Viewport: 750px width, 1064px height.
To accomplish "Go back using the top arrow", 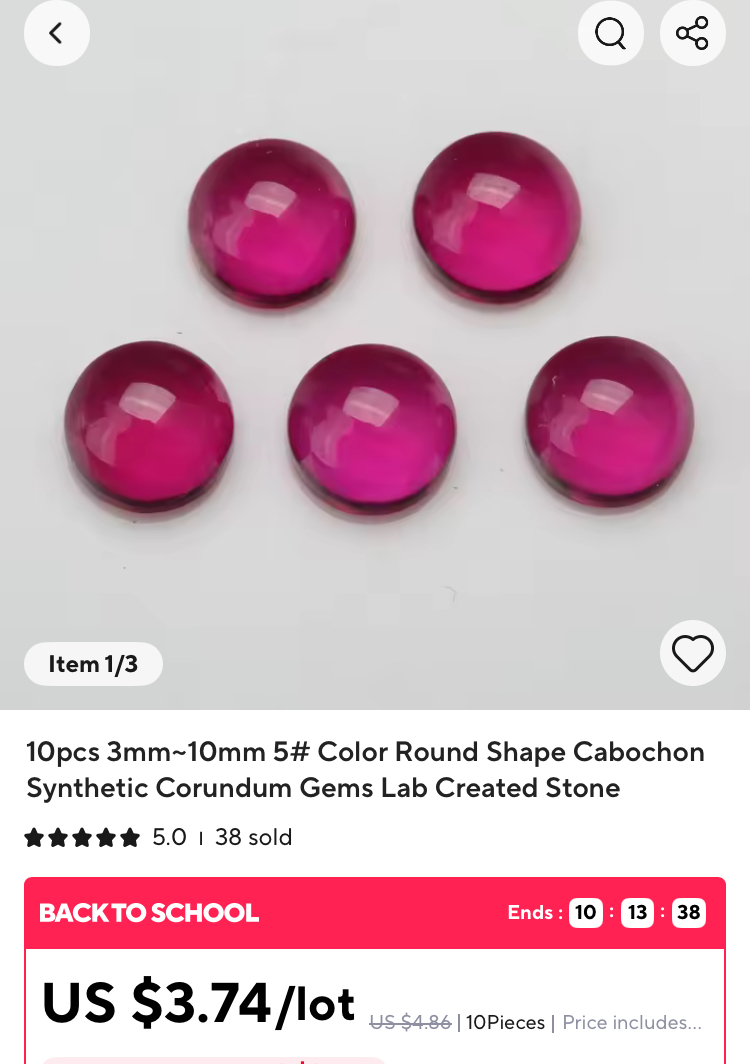I will 57,34.
